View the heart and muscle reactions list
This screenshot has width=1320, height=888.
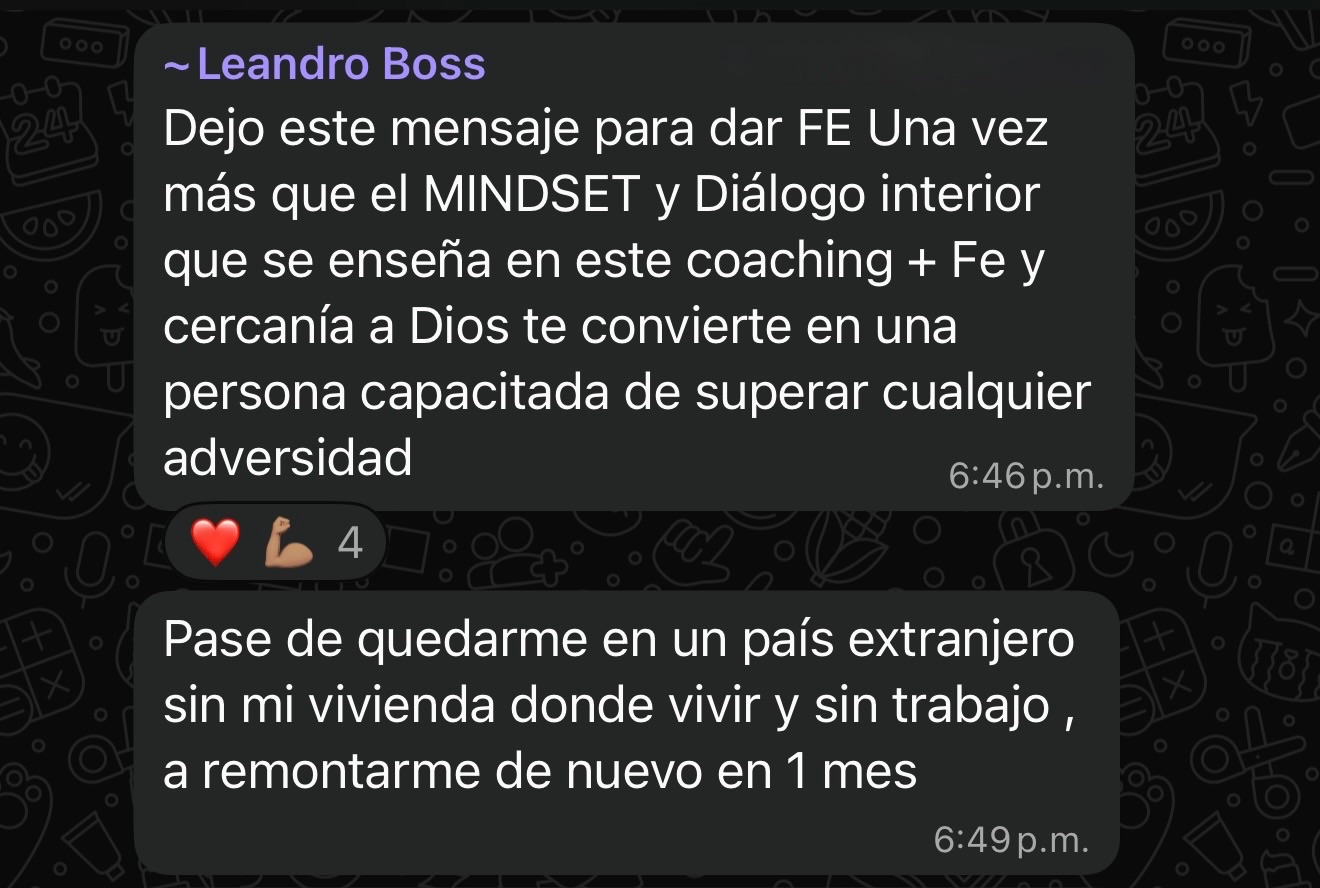click(275, 543)
